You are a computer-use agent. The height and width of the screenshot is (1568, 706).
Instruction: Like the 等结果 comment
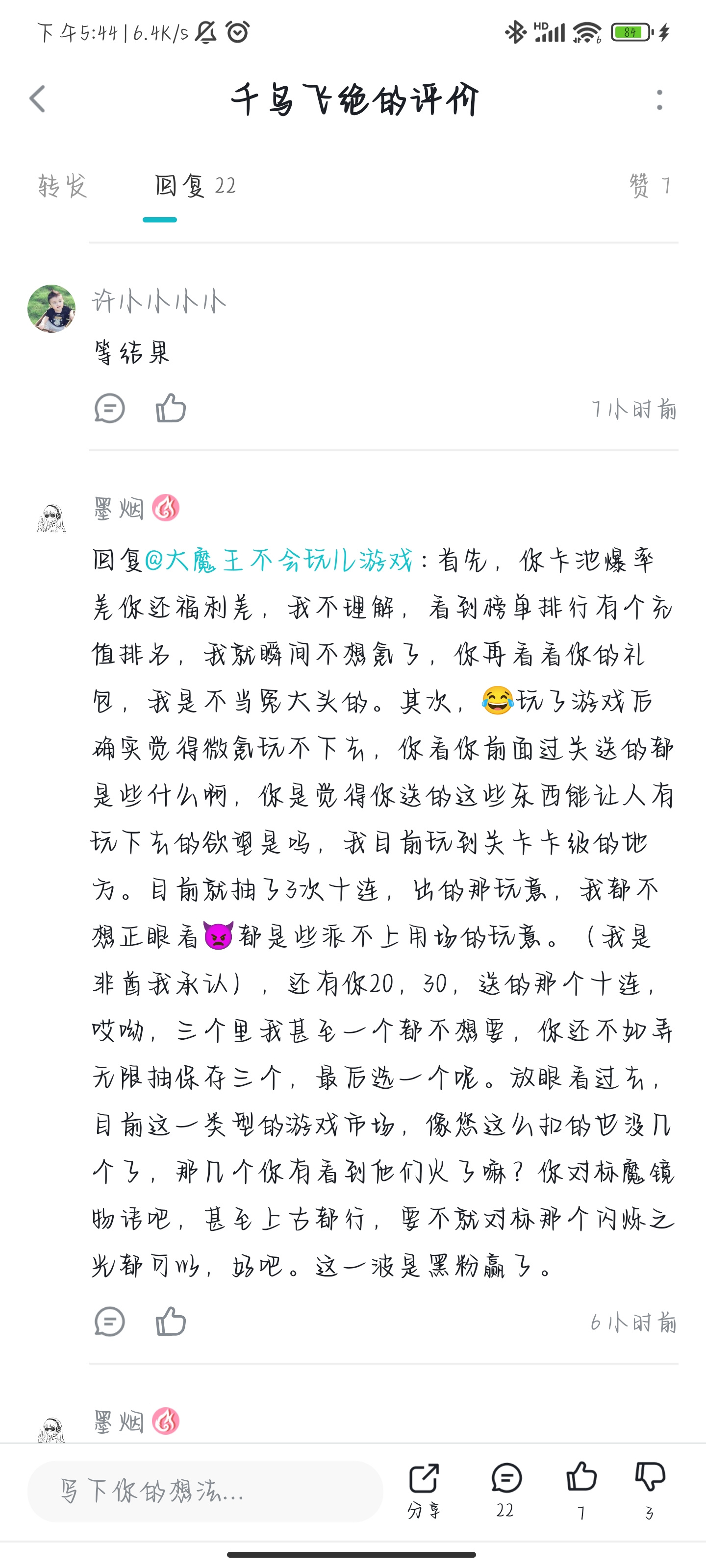click(x=171, y=408)
